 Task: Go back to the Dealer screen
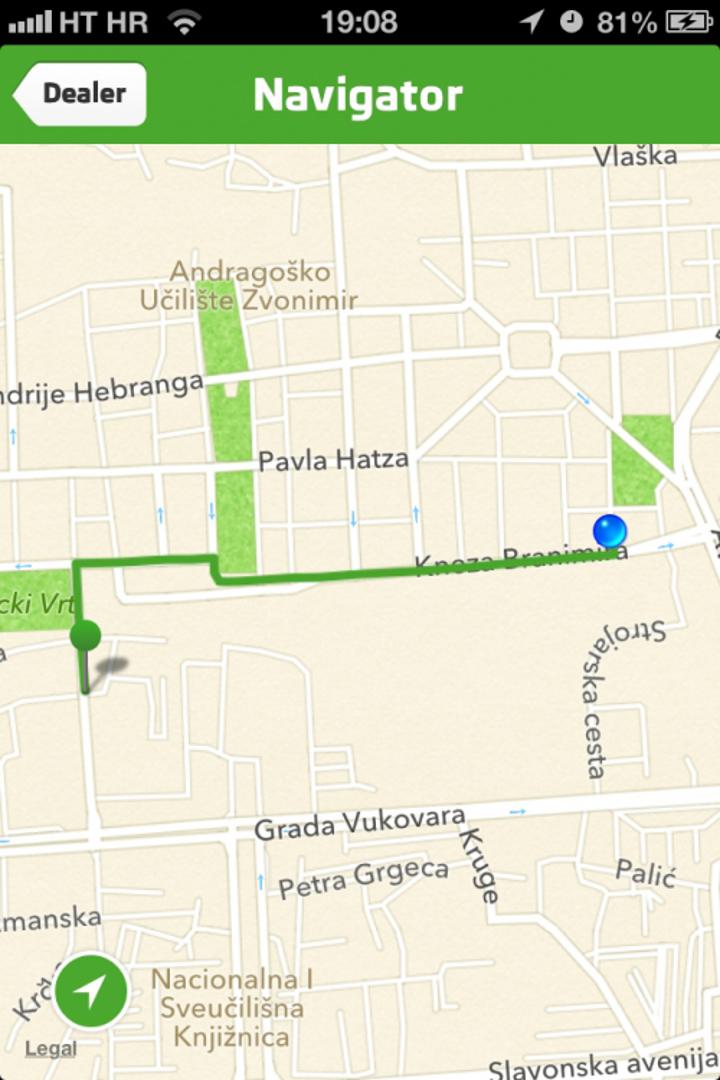[x=81, y=94]
